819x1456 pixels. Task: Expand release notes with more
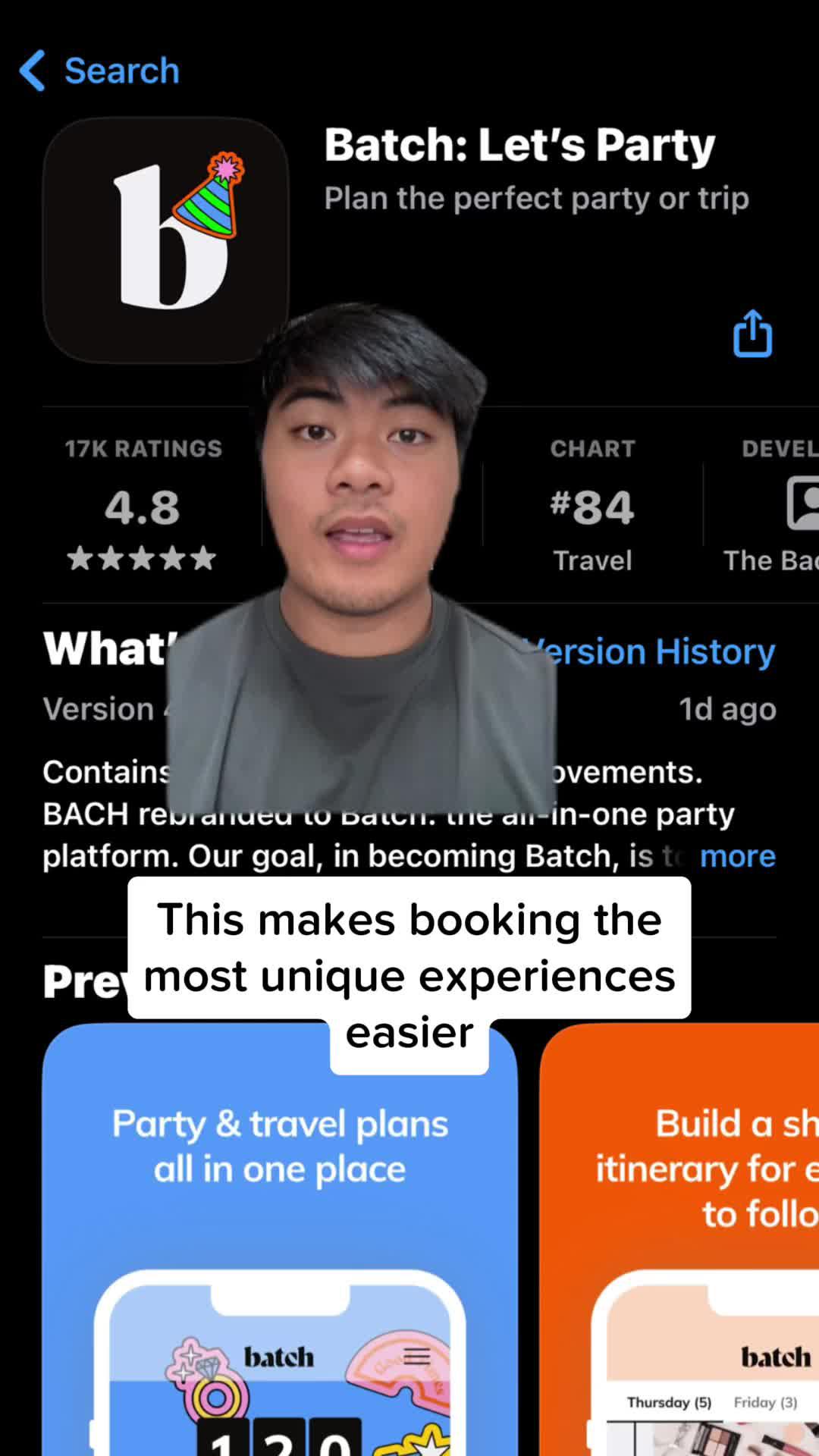(x=737, y=856)
